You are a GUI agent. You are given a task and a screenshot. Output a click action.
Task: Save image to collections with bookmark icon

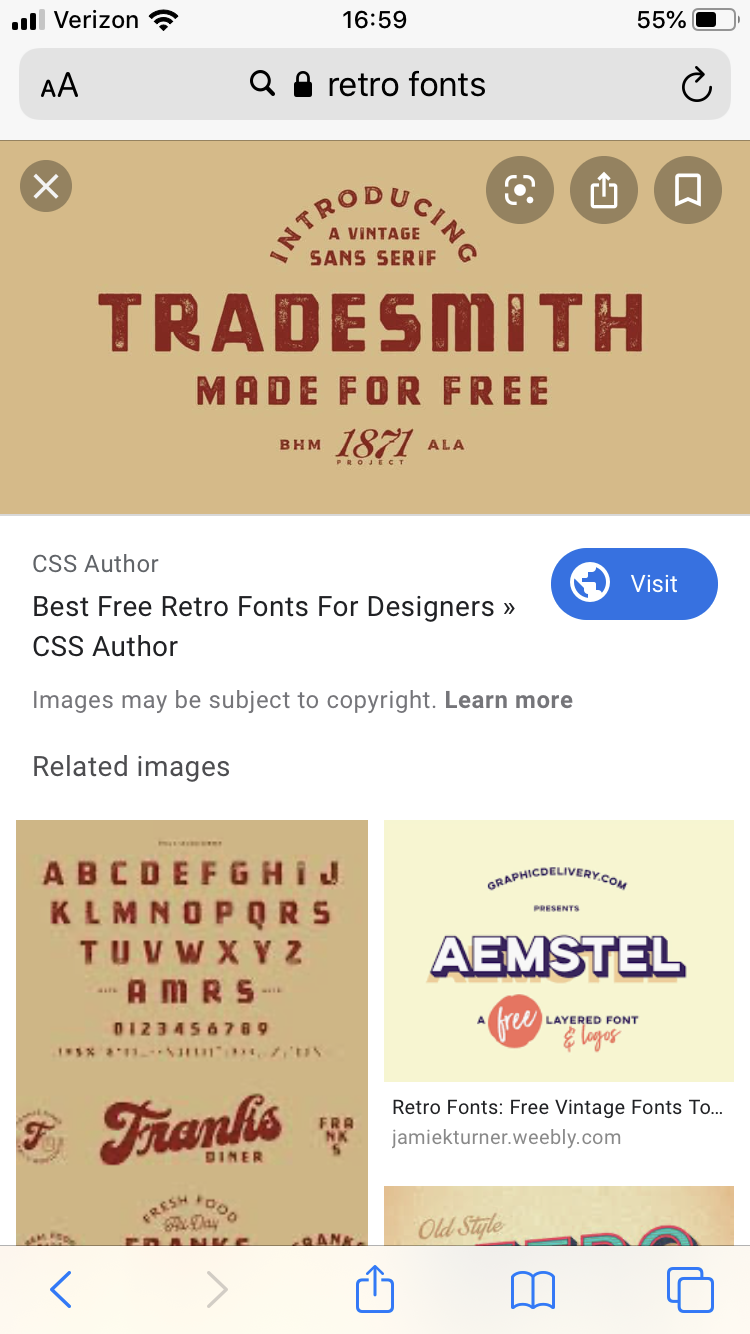point(688,190)
